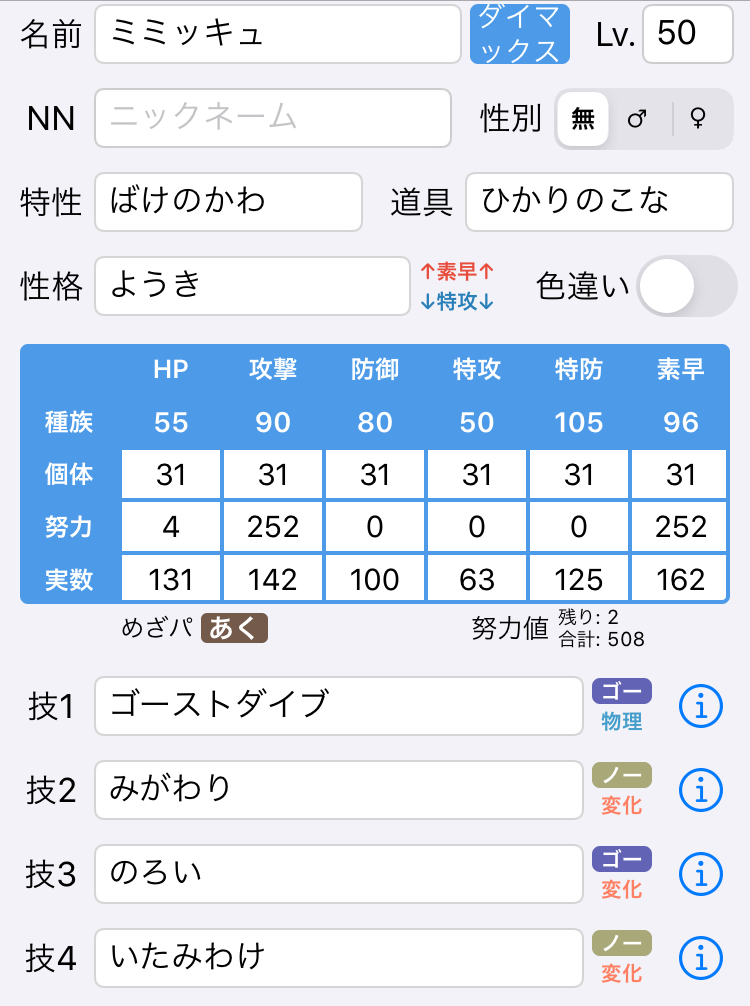
Task: Change the 道具 field ひかりのこな
Action: click(x=599, y=202)
